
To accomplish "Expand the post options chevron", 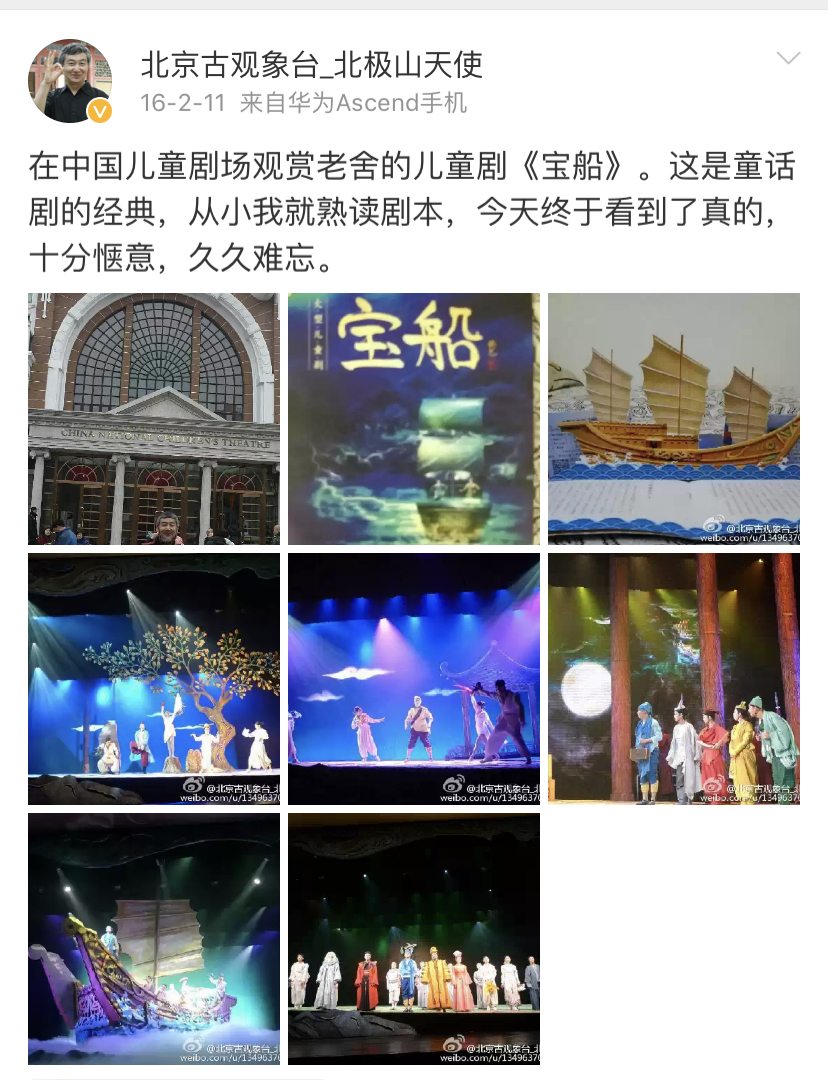I will point(788,57).
